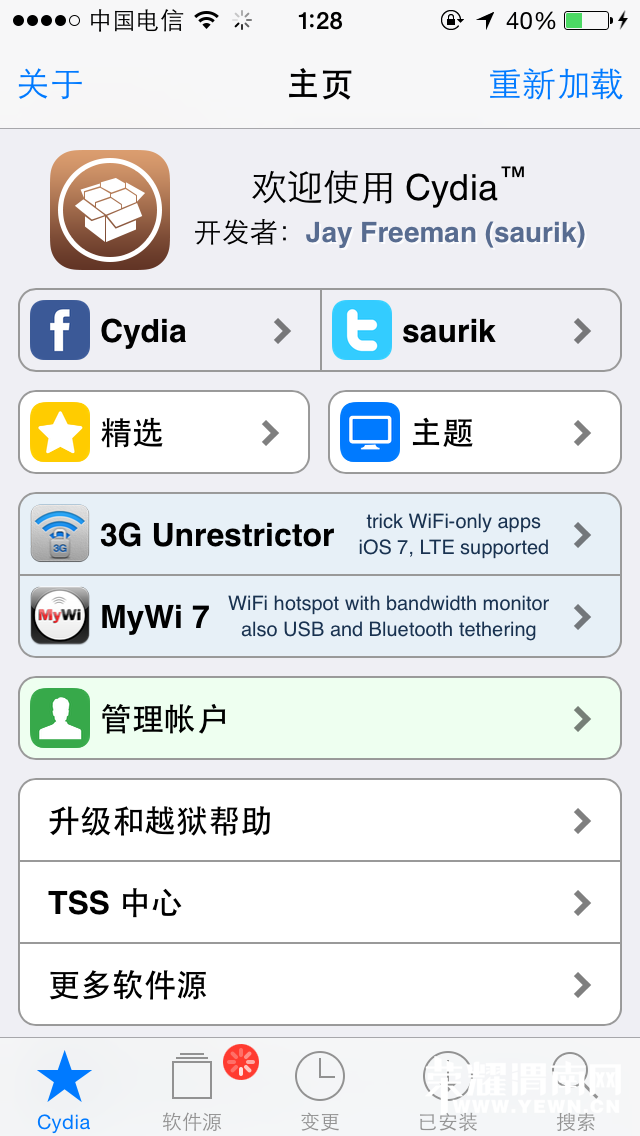View the MyWi 7 package
This screenshot has width=640, height=1136.
pyautogui.click(x=320, y=617)
